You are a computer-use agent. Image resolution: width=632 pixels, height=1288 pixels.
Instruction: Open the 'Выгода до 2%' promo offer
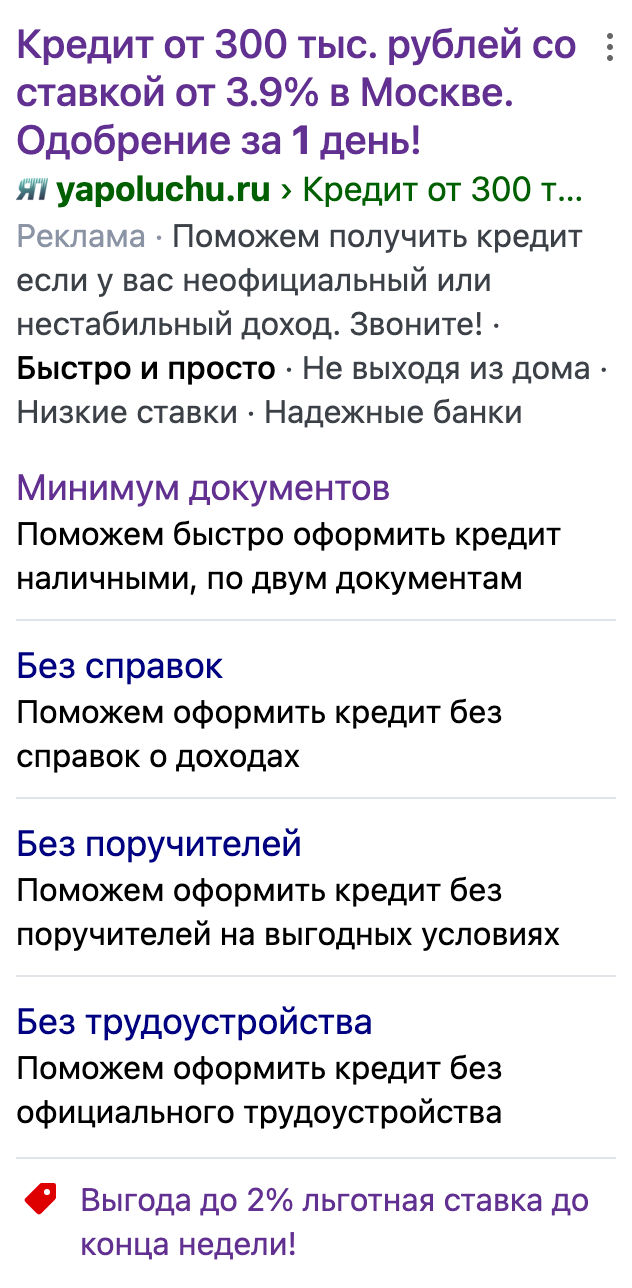pos(334,1221)
